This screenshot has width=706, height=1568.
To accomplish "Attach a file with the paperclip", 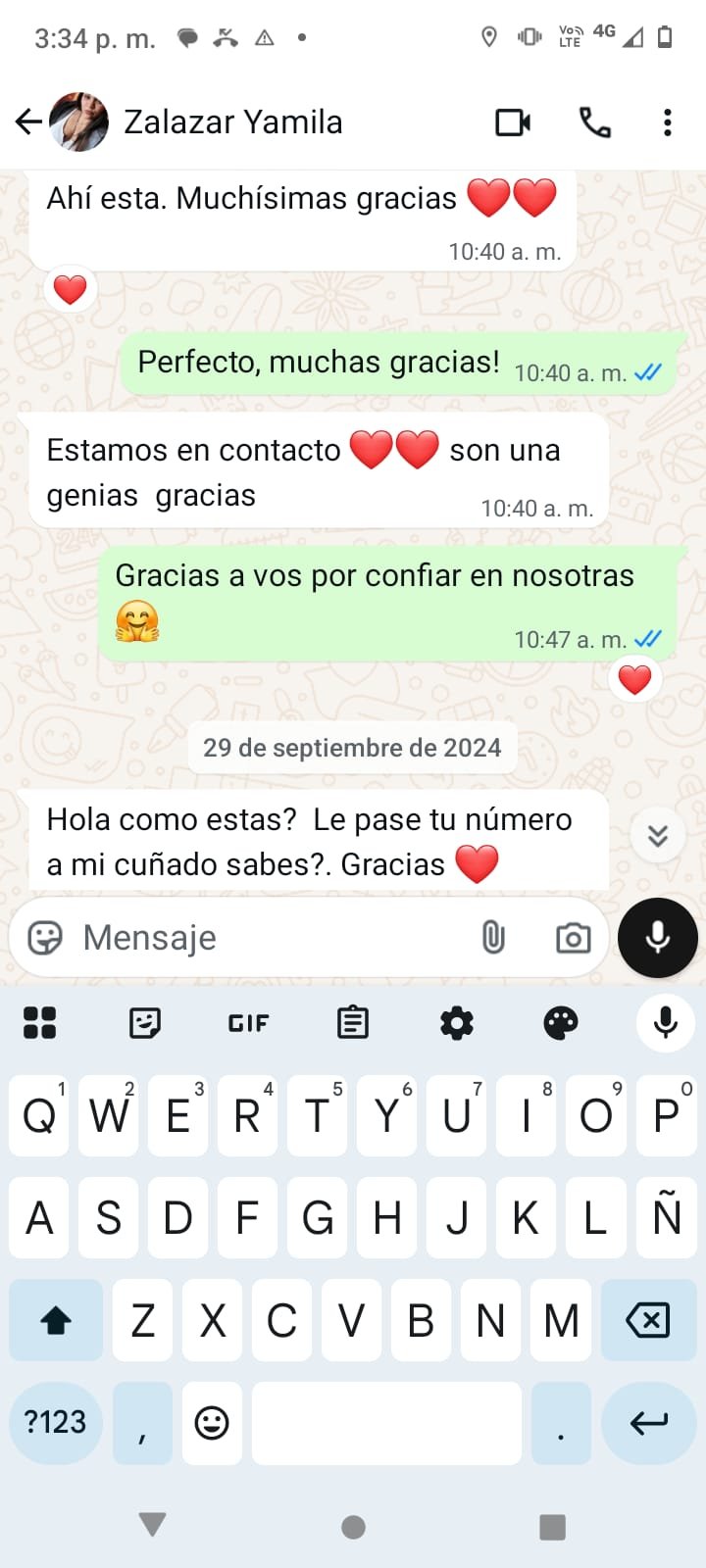I will pos(493,938).
